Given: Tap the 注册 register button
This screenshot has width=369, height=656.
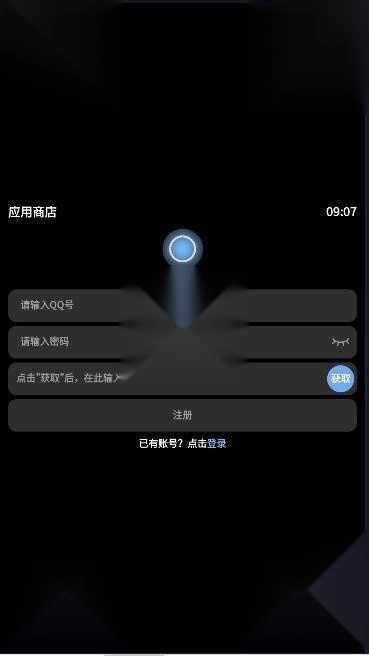Looking at the screenshot, I should click(x=182, y=415).
